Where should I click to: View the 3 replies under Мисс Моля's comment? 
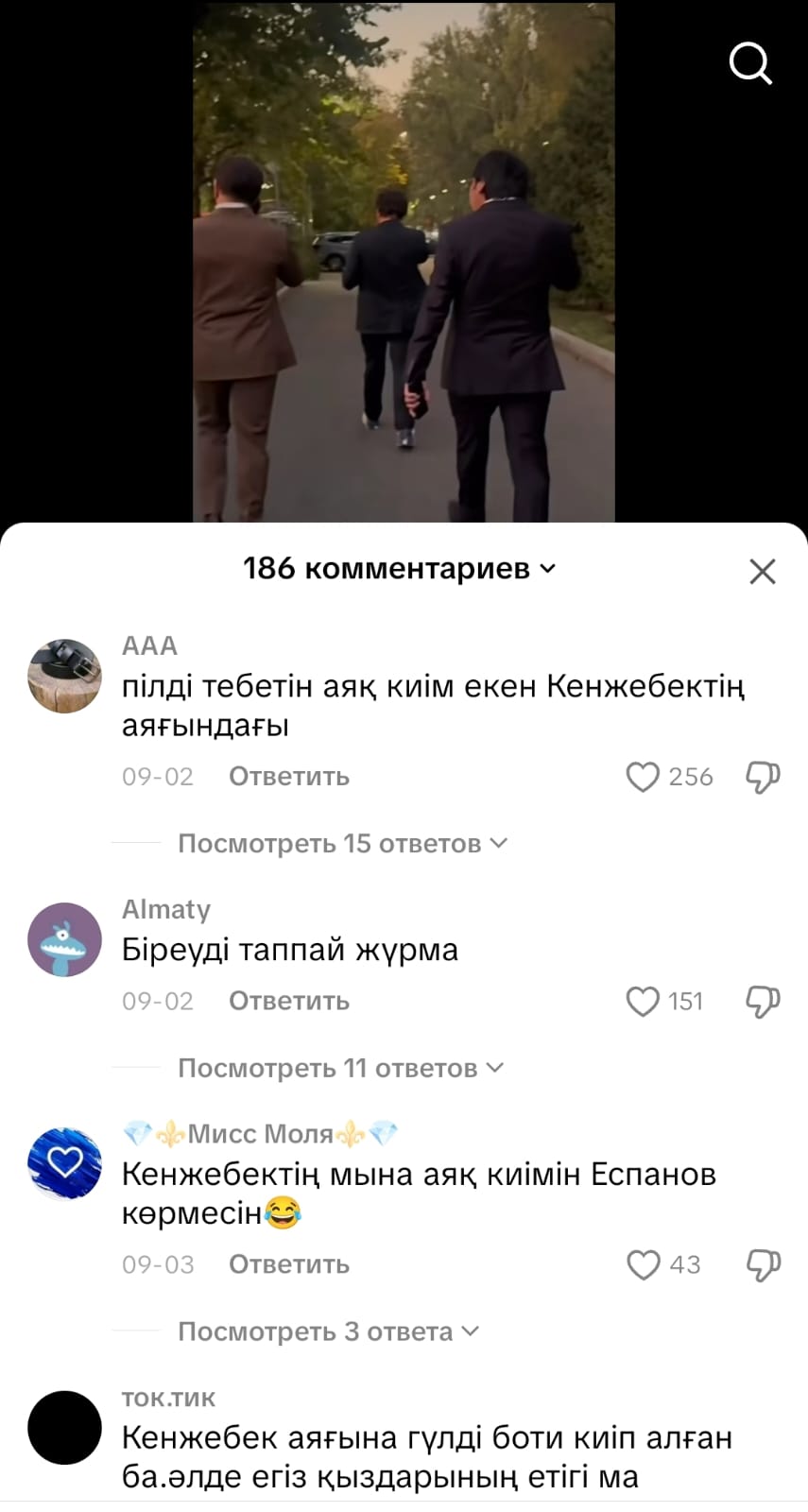click(328, 1332)
